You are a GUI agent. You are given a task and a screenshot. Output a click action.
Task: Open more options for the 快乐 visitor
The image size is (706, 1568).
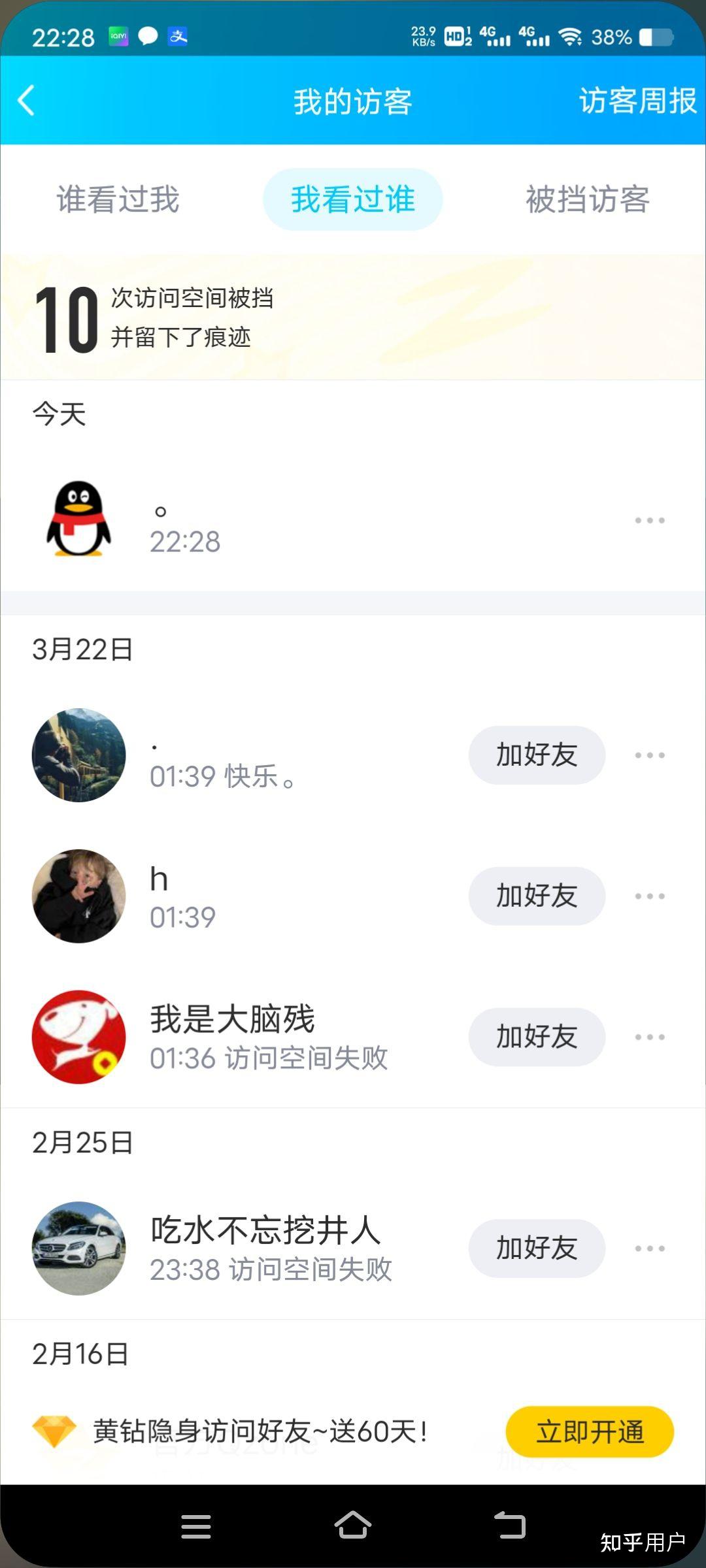(650, 755)
